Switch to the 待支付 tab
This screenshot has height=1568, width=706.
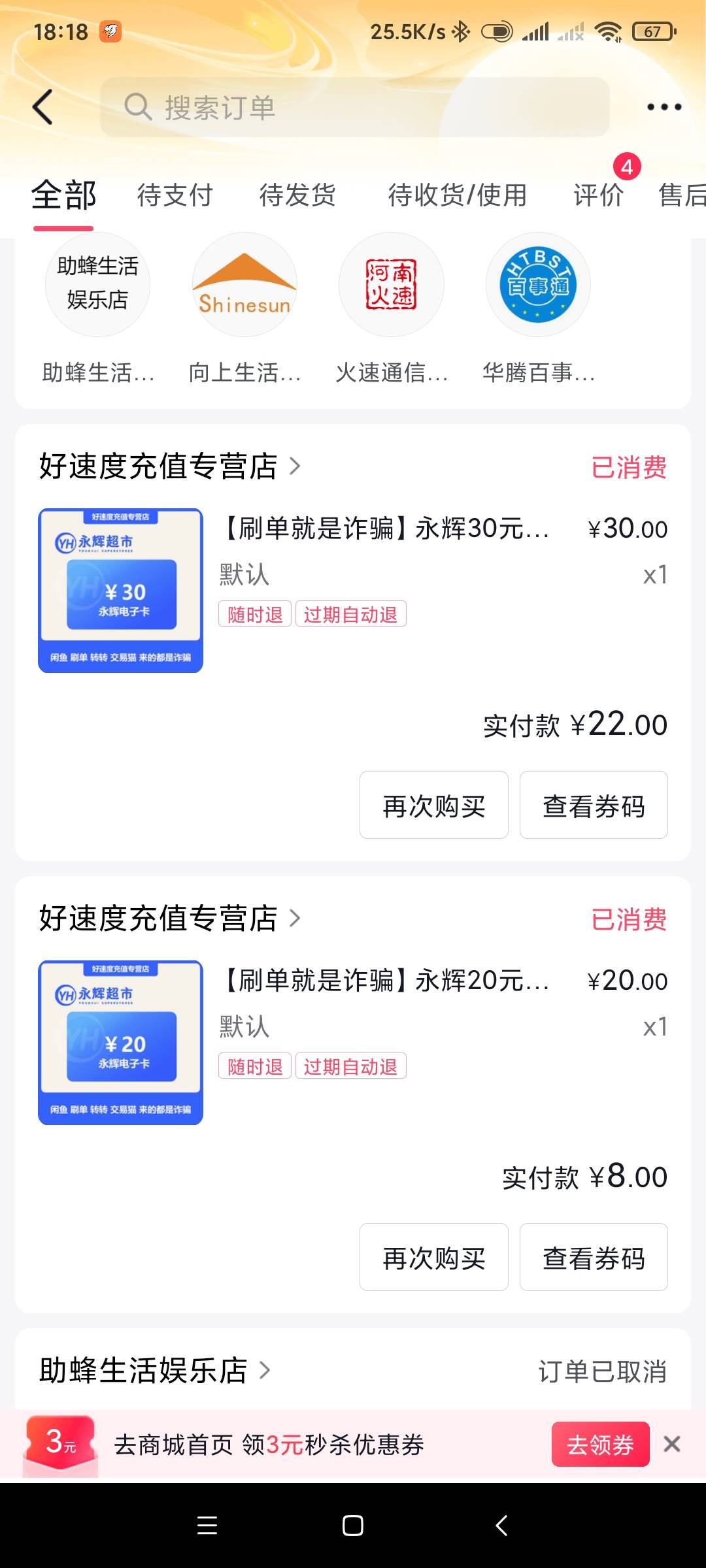175,195
